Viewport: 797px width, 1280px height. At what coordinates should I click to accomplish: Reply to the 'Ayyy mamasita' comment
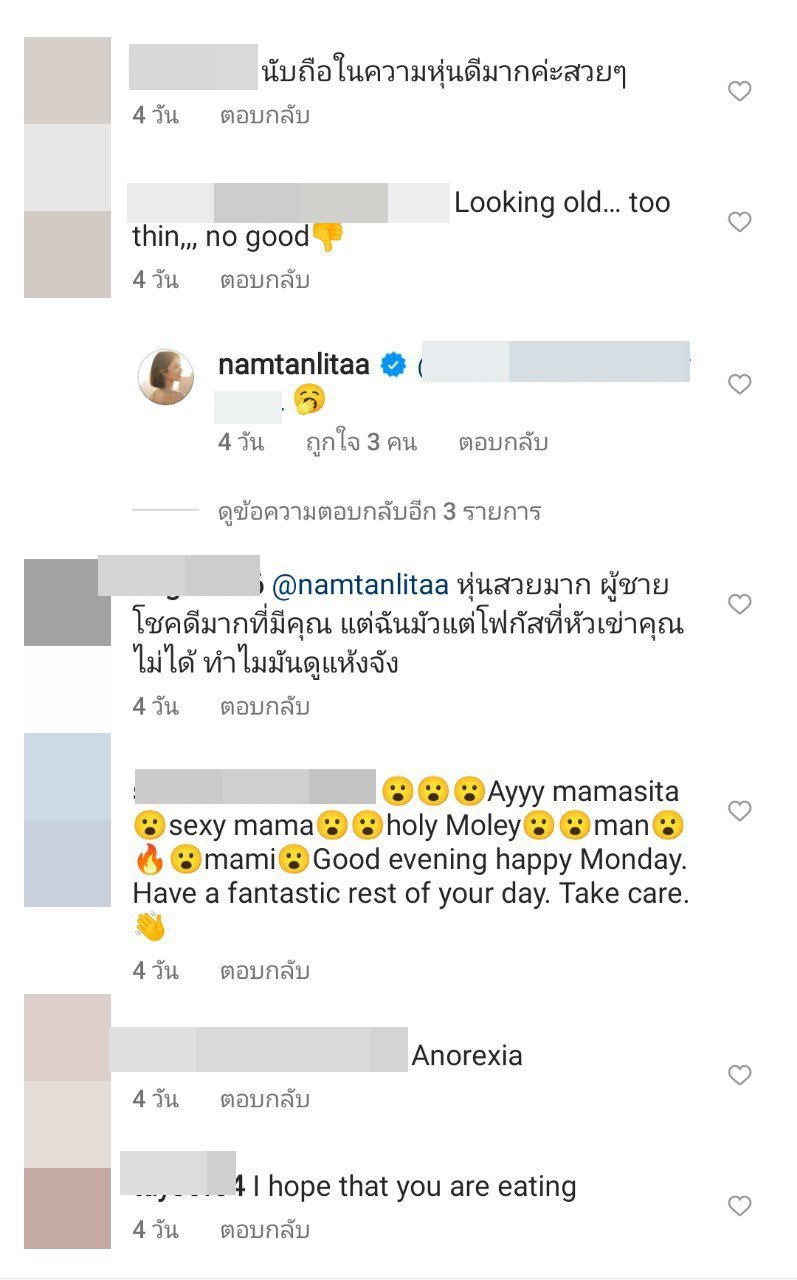pyautogui.click(x=265, y=970)
